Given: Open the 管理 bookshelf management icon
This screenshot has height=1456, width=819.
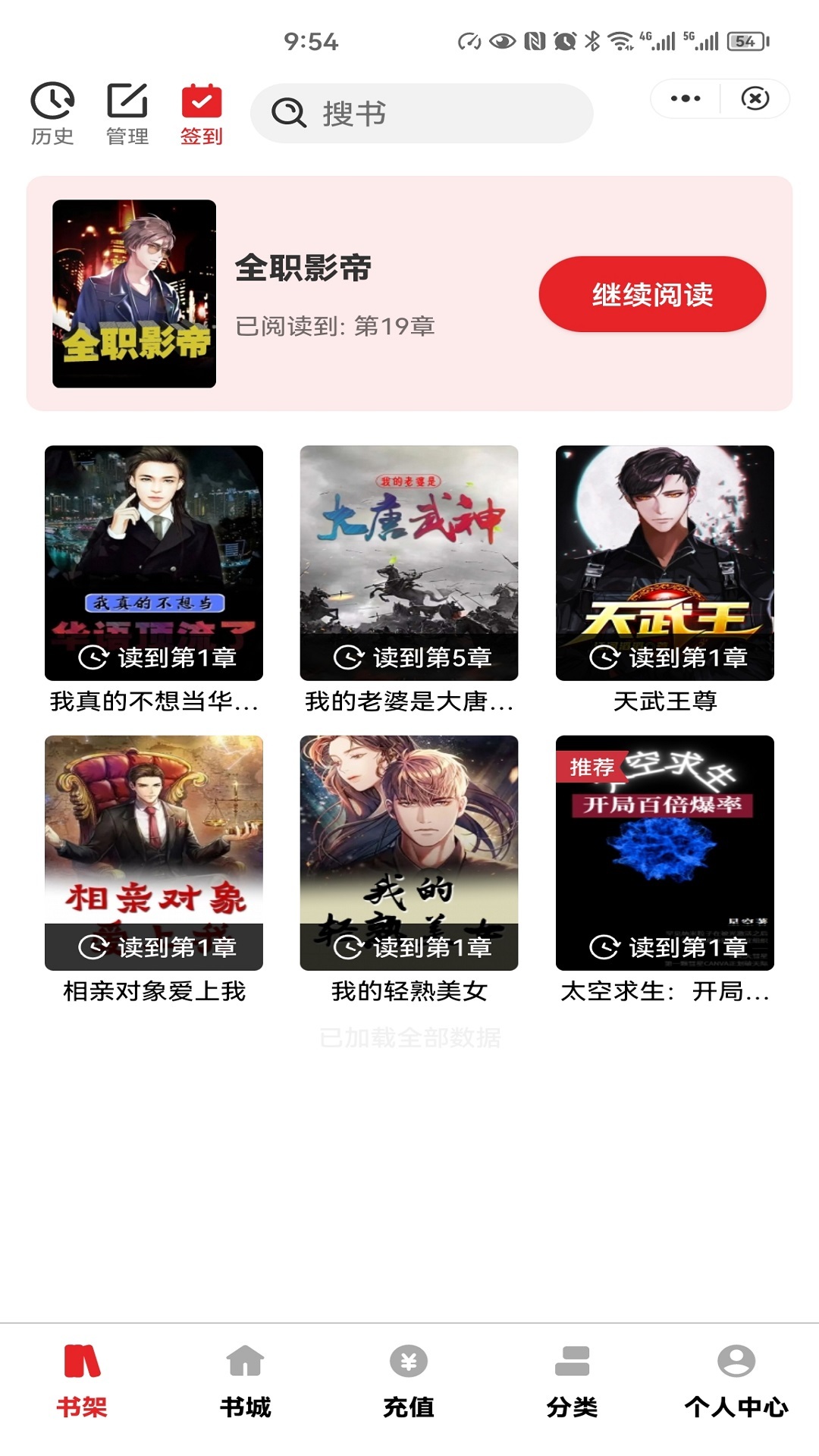Looking at the screenshot, I should (127, 112).
